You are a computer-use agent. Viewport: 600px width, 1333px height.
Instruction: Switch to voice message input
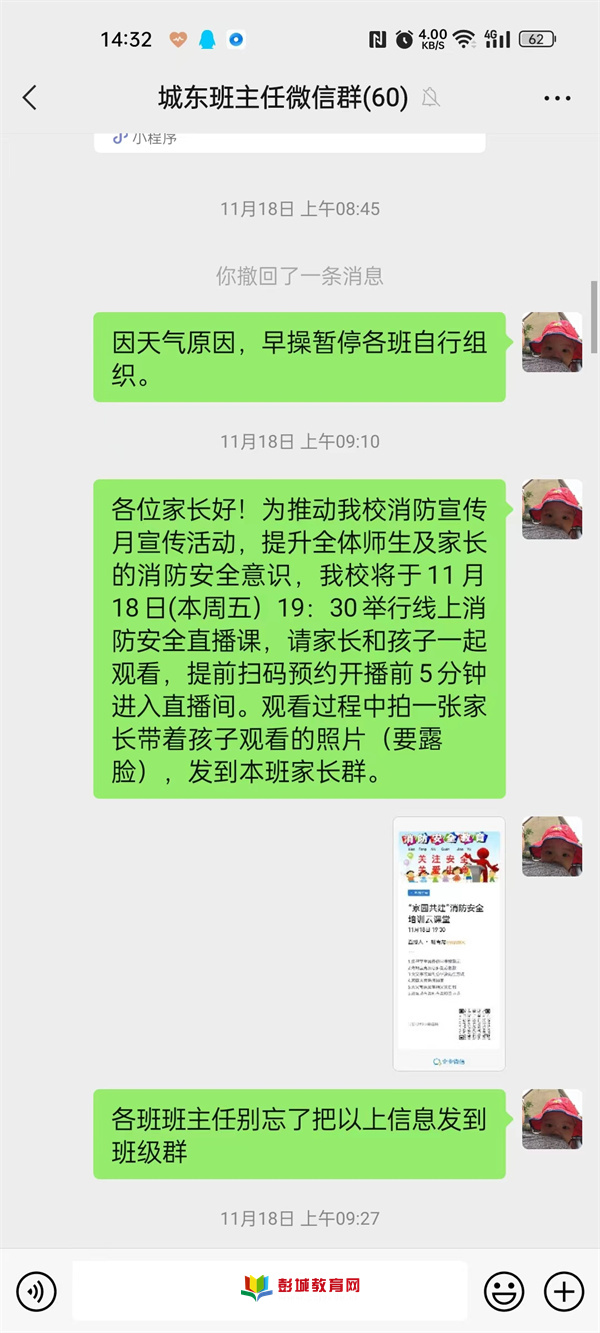(x=36, y=1291)
